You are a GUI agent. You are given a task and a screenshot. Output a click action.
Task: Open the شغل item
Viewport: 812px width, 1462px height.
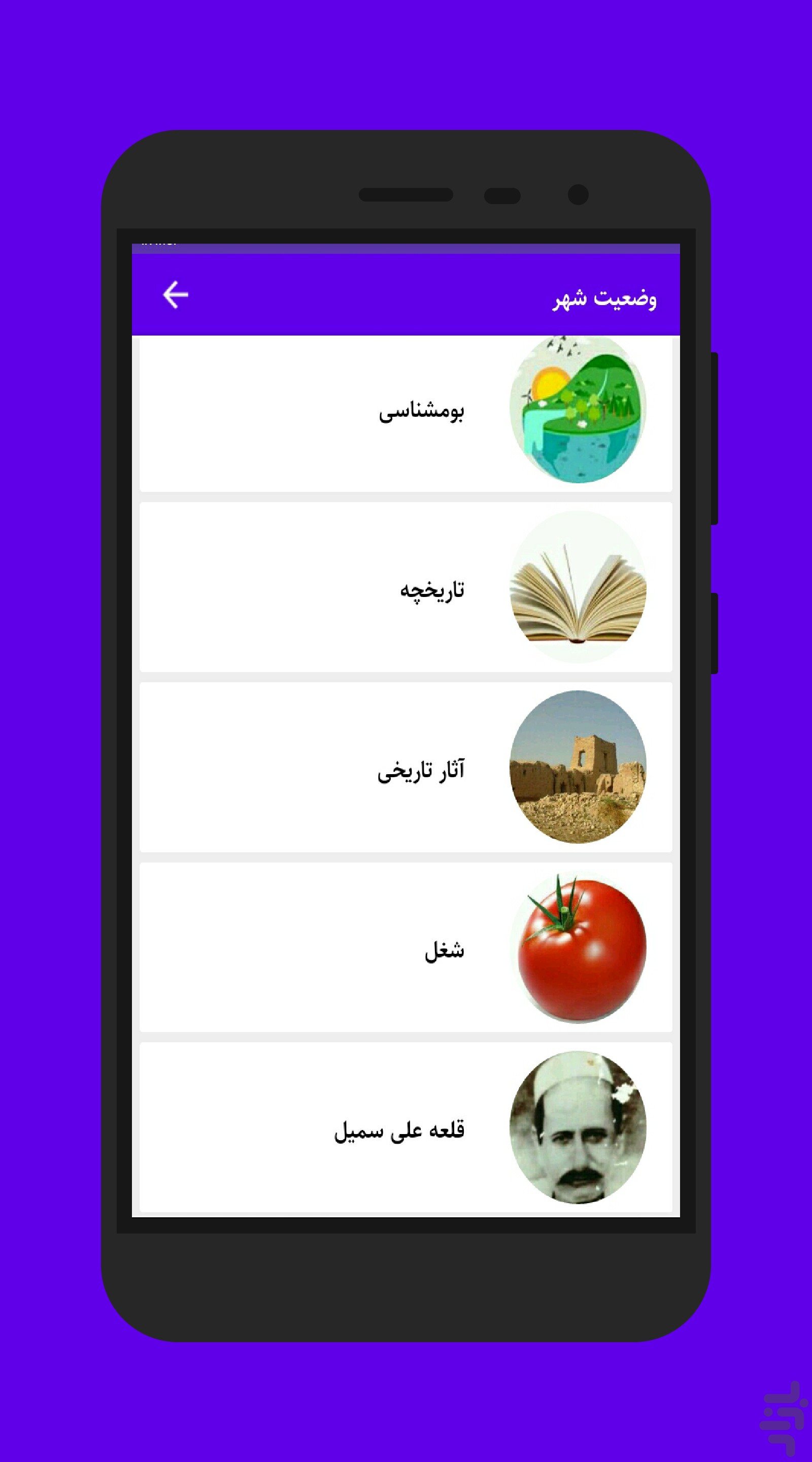point(405,947)
